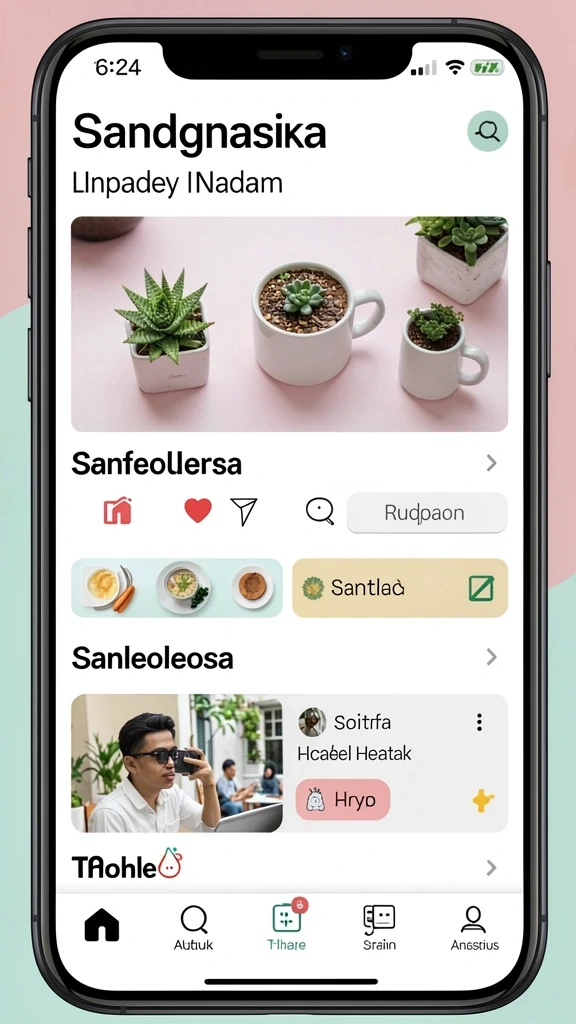576x1024 pixels.
Task: Expand the Sanfeollersa section
Action: point(492,464)
